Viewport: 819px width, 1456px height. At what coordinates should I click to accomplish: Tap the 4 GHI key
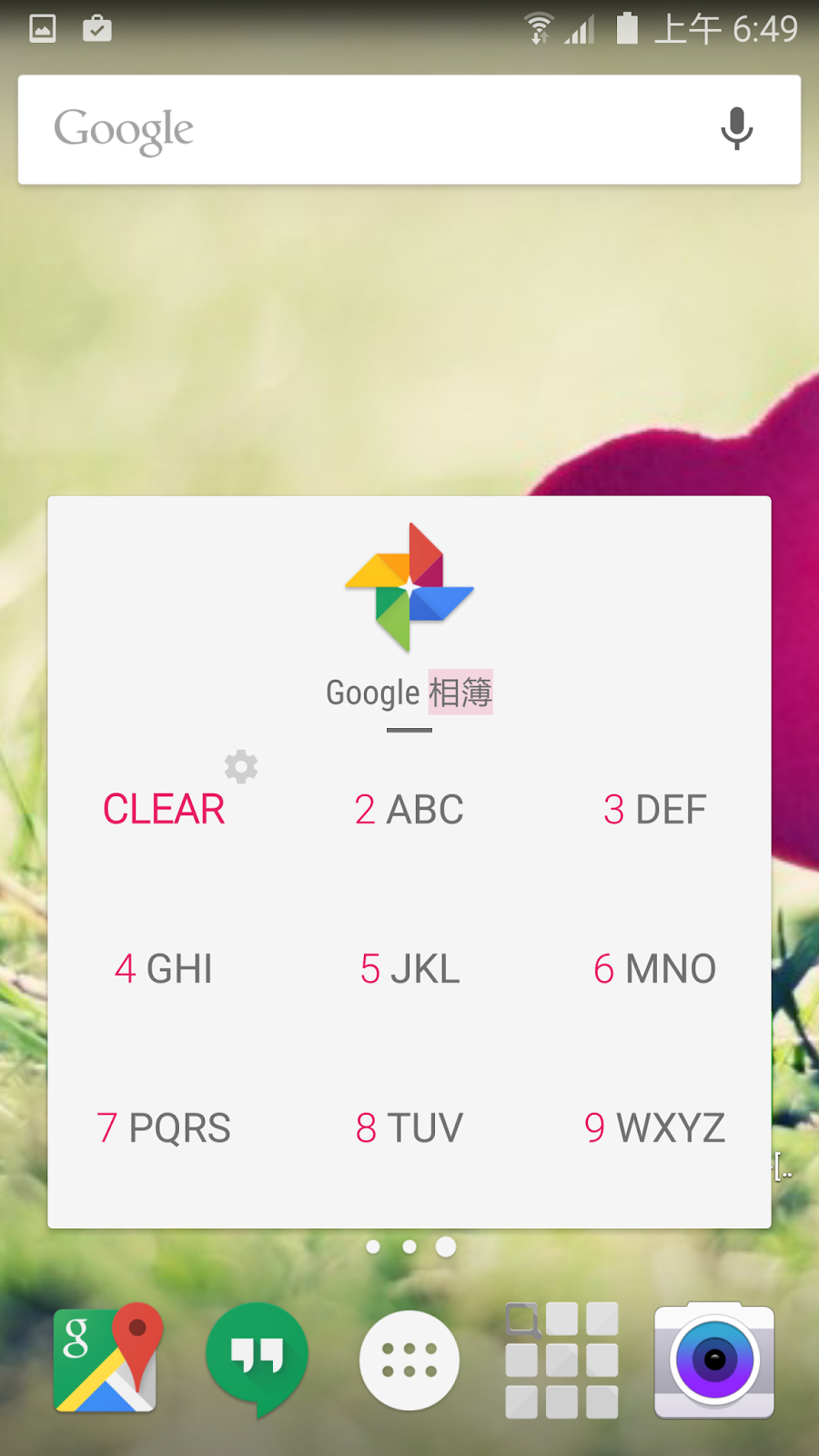164,969
